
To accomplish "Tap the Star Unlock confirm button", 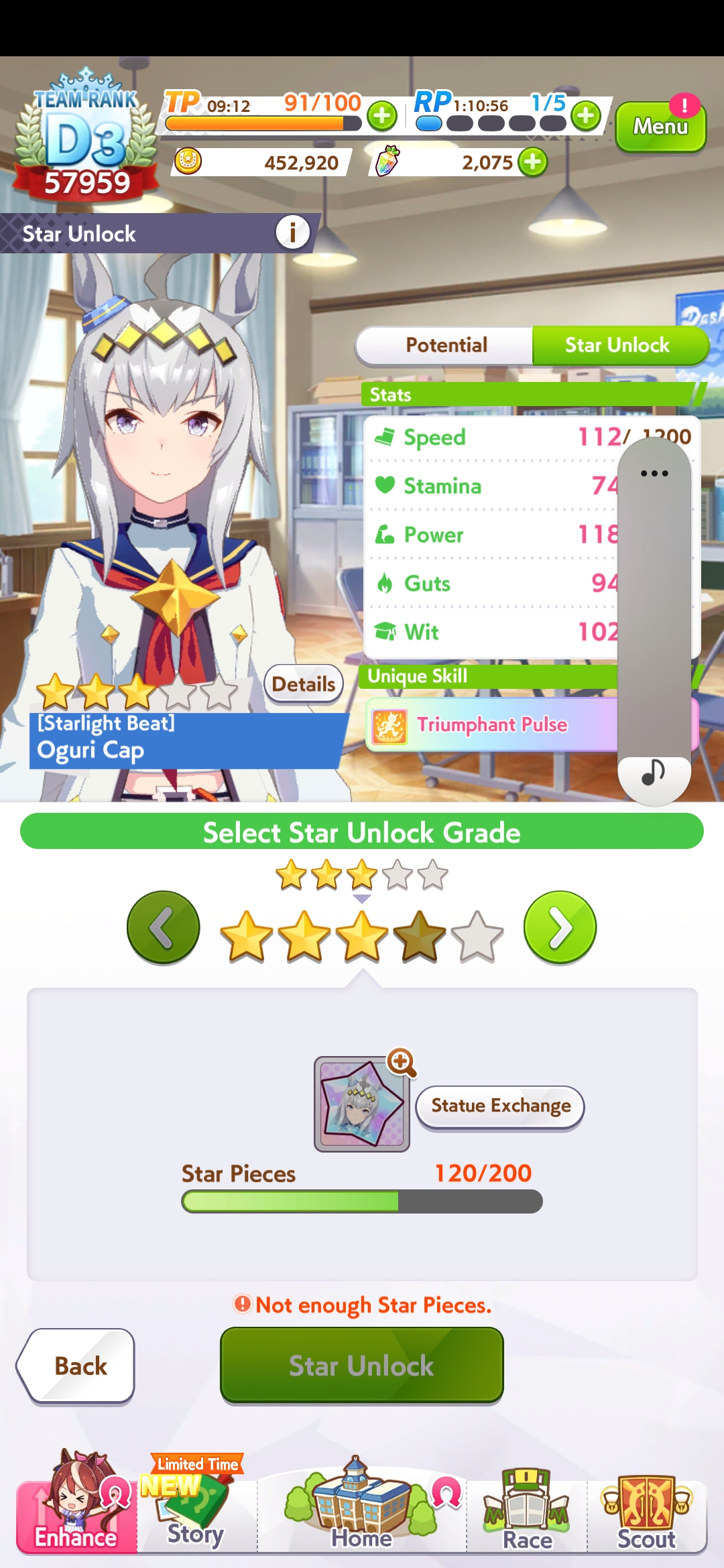I will tap(362, 1365).
